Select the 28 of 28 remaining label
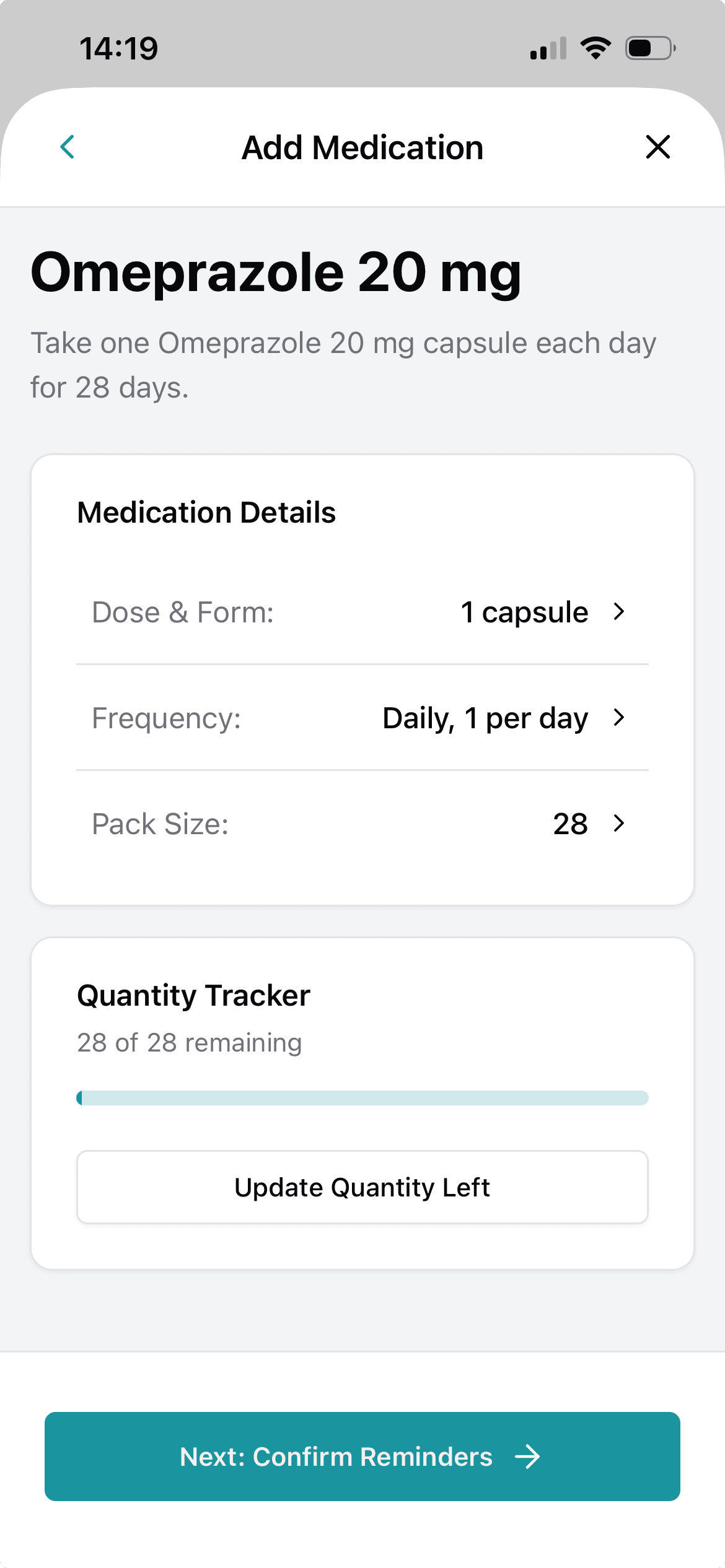 tap(189, 1042)
